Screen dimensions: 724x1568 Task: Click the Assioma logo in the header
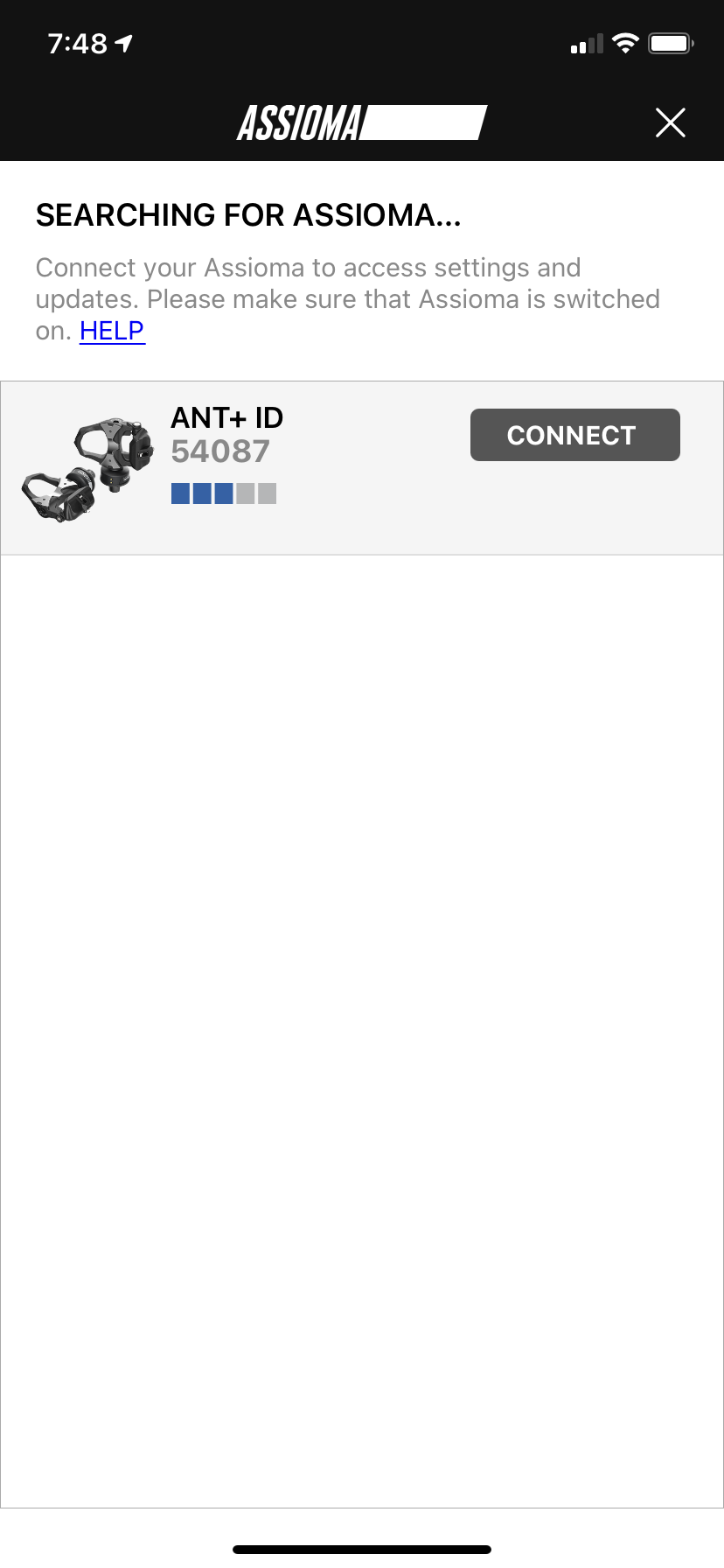click(x=362, y=122)
